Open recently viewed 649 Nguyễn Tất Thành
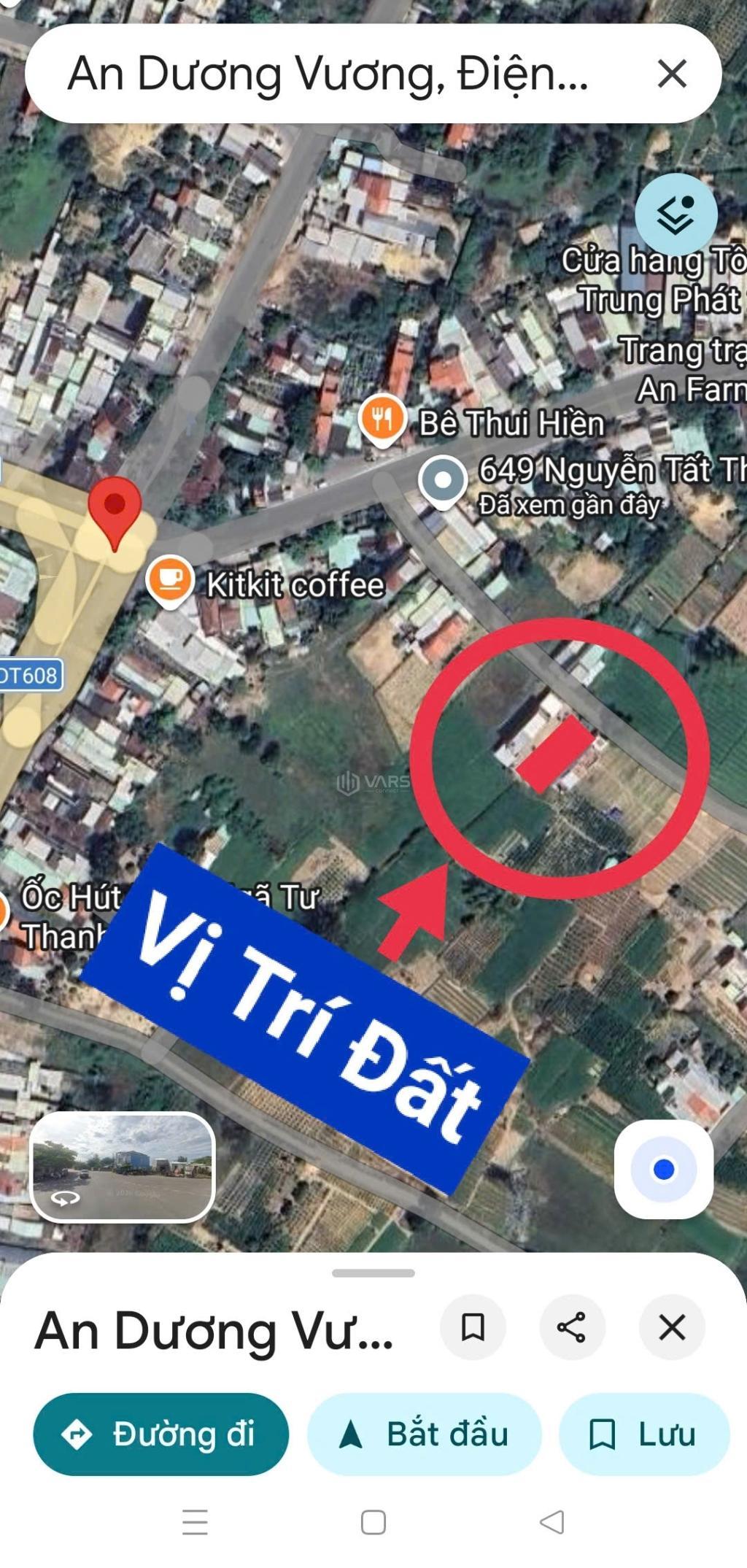The width and height of the screenshot is (747, 1568). coord(443,481)
